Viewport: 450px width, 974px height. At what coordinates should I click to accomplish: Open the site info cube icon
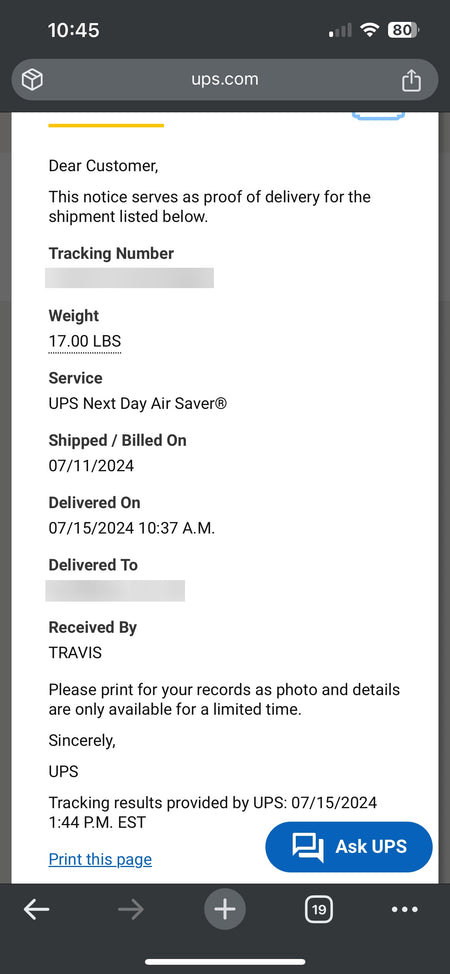[x=32, y=80]
